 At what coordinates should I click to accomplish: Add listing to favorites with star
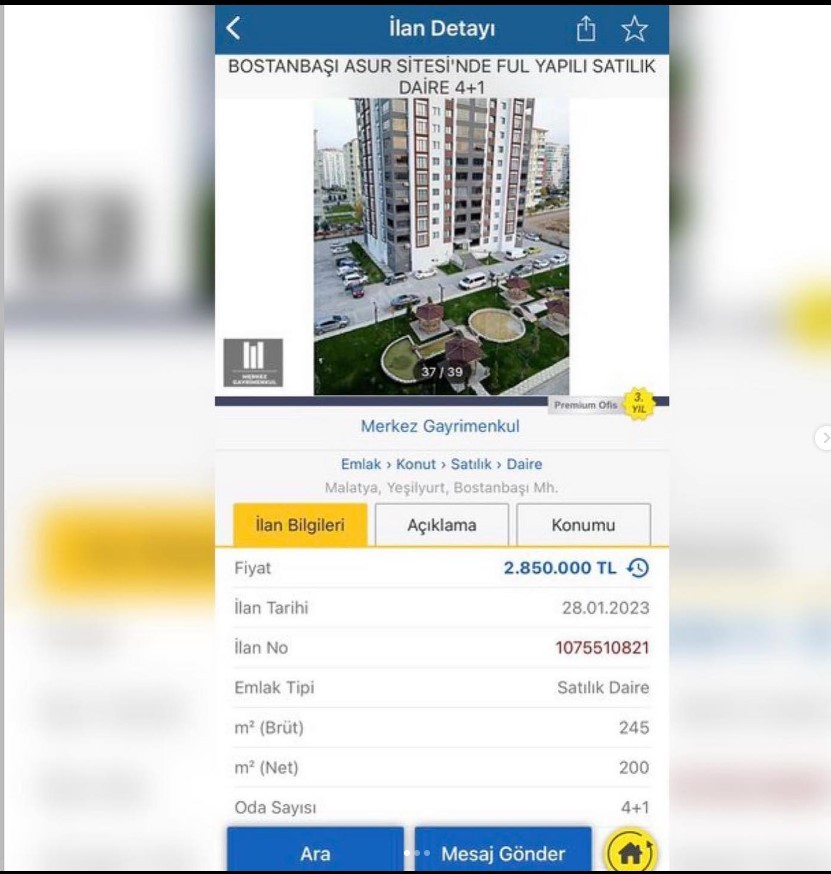click(634, 29)
